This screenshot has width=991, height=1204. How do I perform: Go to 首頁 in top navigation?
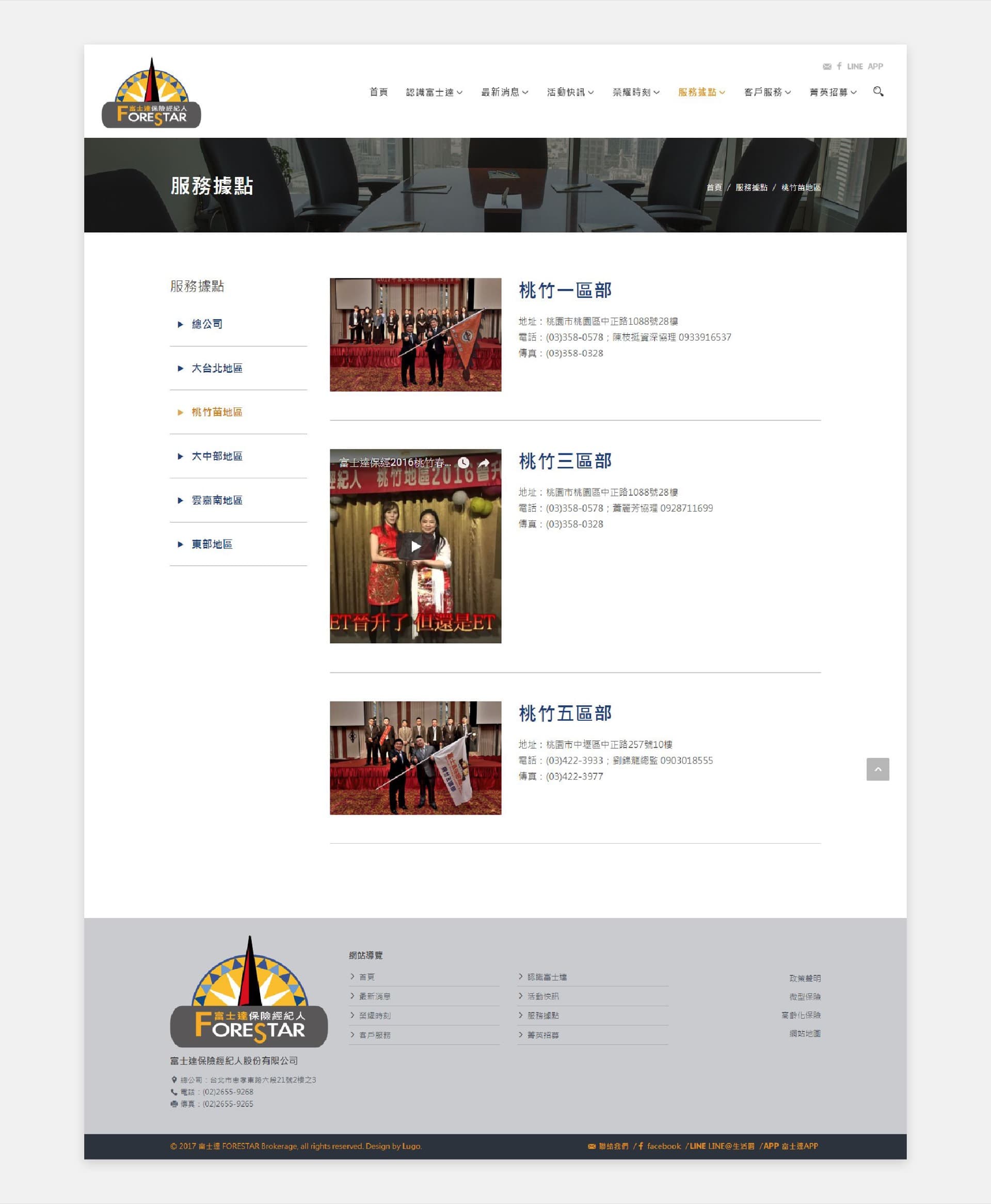point(378,92)
